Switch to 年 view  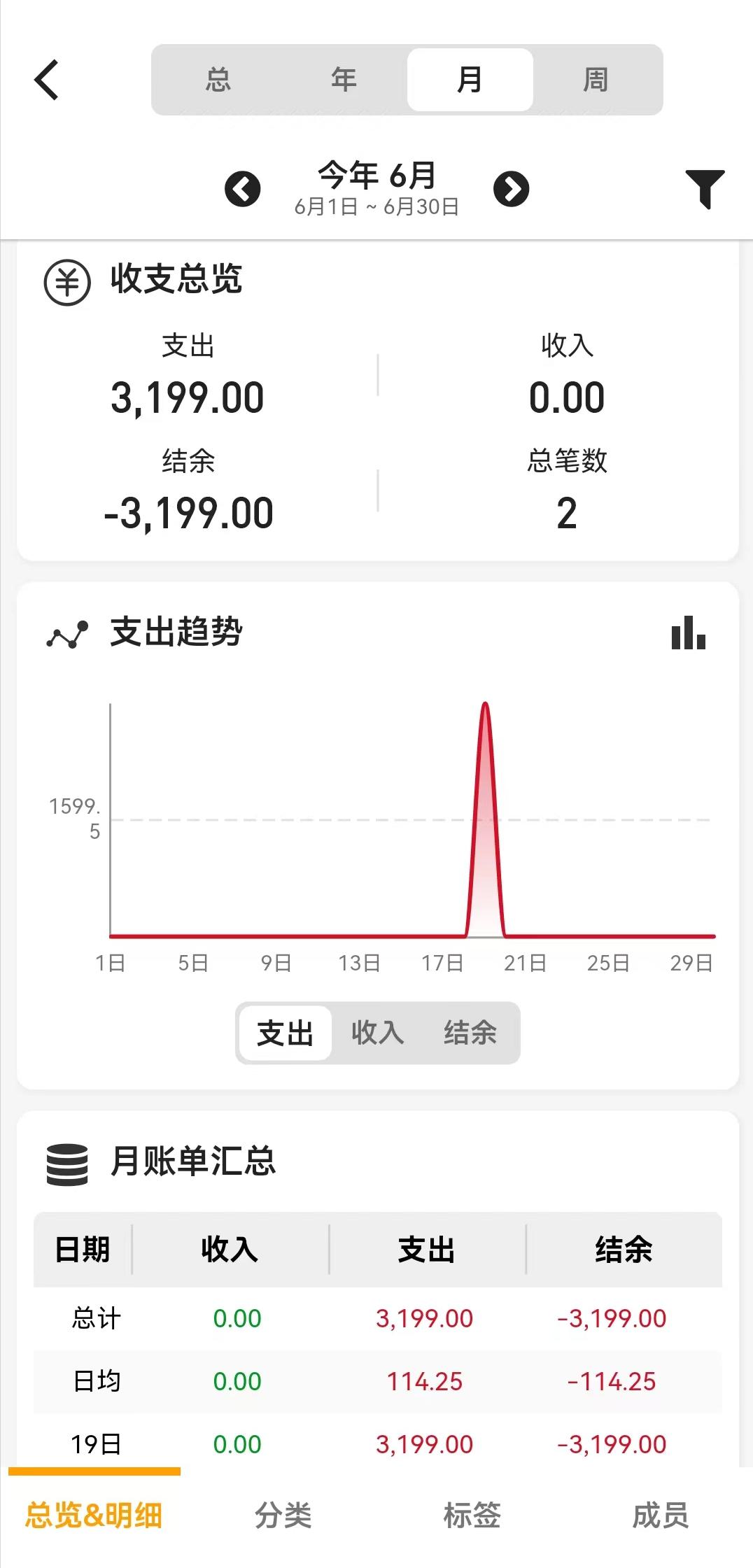342,79
